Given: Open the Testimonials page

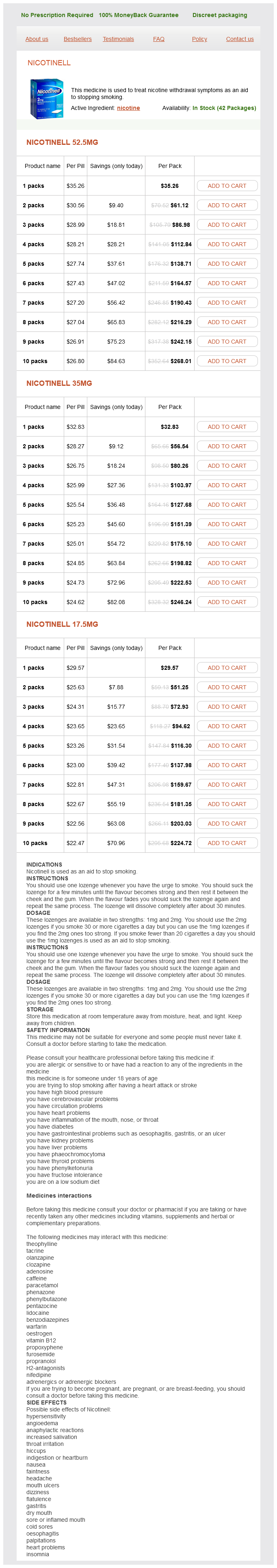Looking at the screenshot, I should [x=118, y=39].
